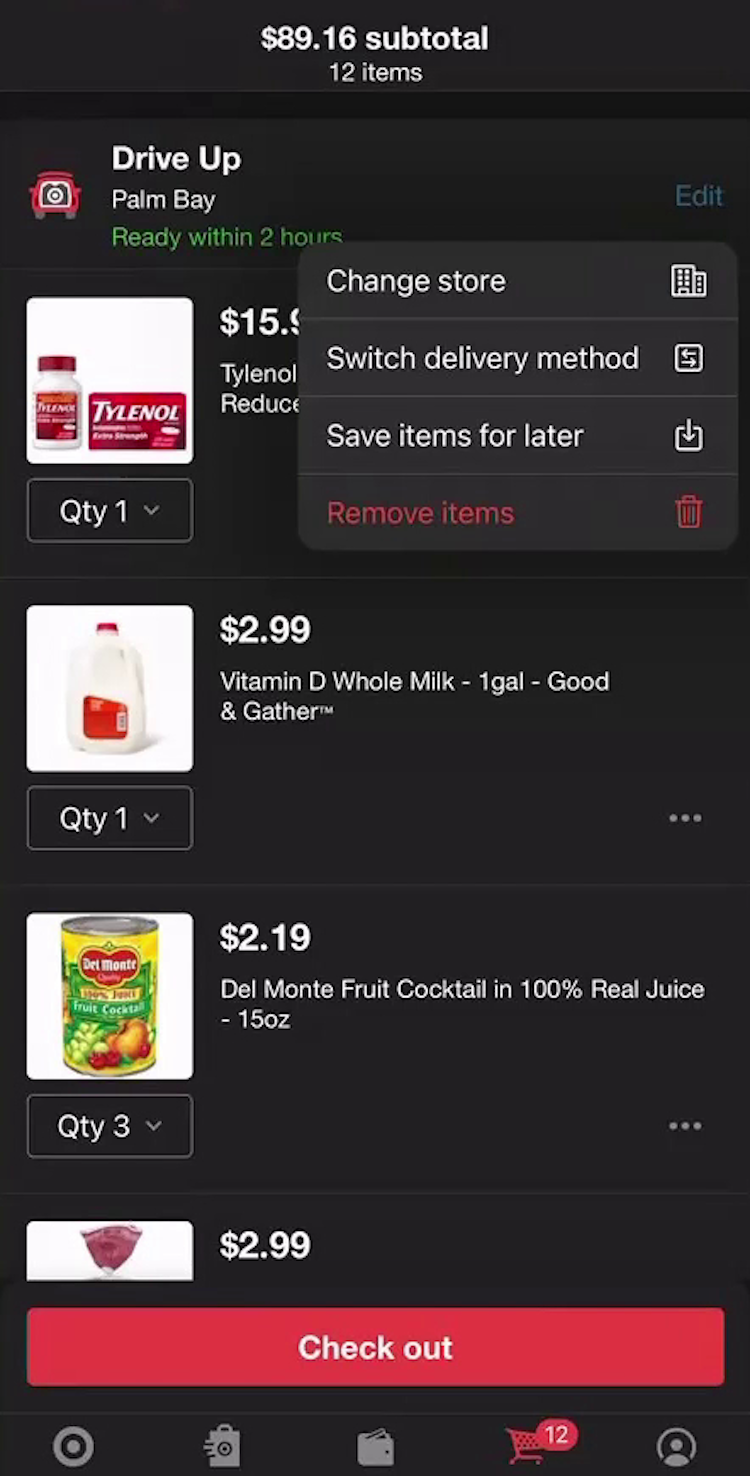View the Vitamin D Whole Milk product
The height and width of the screenshot is (1476, 750).
(x=110, y=689)
